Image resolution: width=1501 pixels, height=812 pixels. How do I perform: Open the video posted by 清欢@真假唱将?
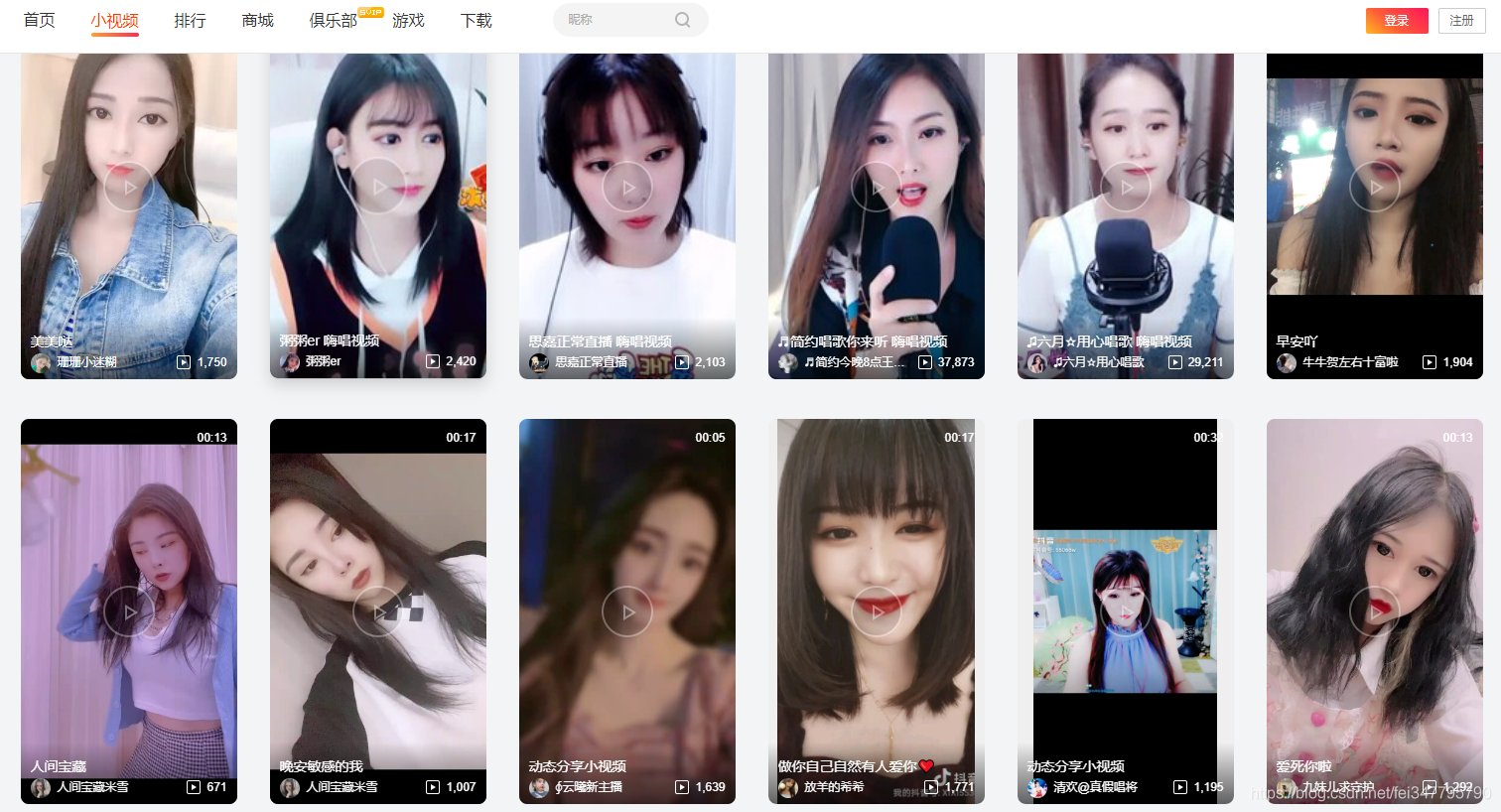tap(1126, 612)
